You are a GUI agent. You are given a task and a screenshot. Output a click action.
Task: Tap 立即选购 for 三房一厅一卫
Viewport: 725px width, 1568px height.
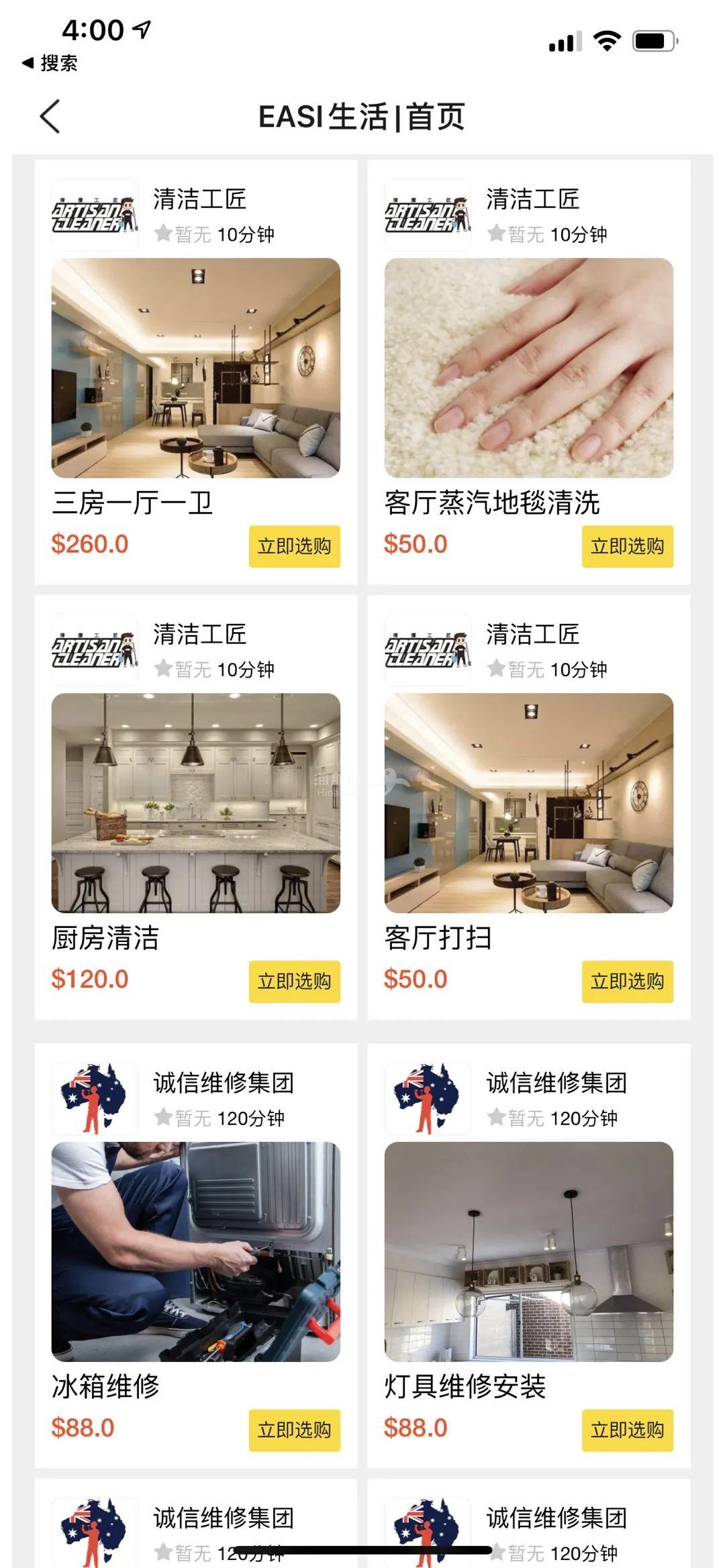pos(294,546)
